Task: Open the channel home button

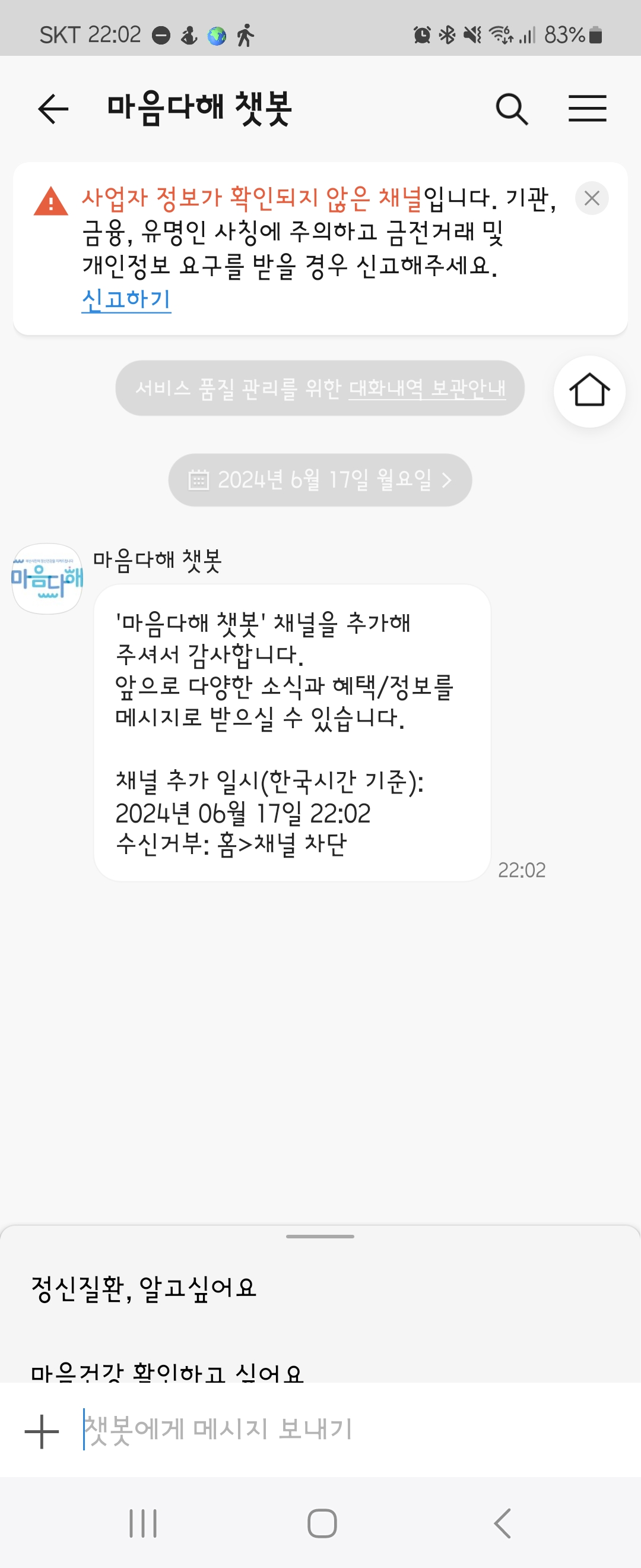Action: point(589,391)
